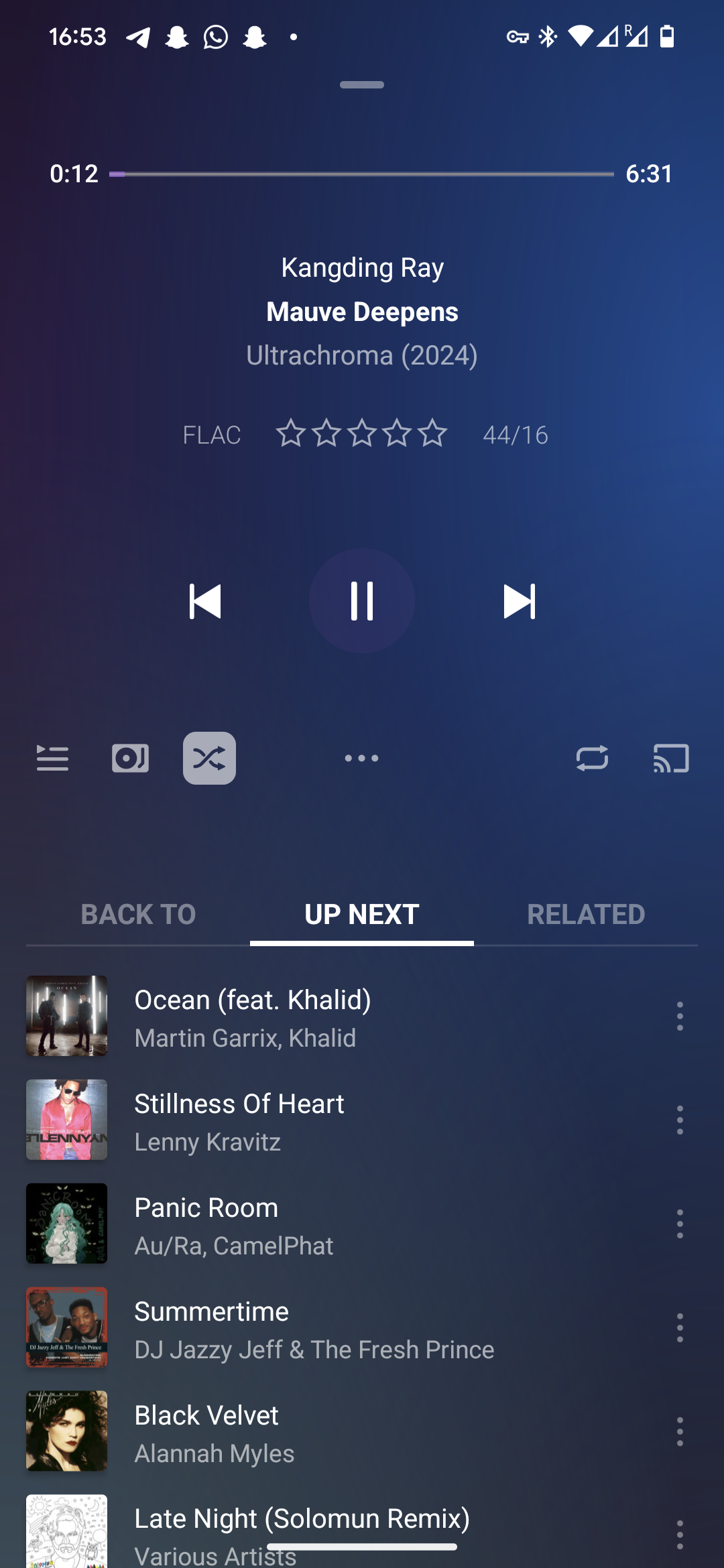Open the cast to device option
This screenshot has width=724, height=1568.
pos(671,758)
